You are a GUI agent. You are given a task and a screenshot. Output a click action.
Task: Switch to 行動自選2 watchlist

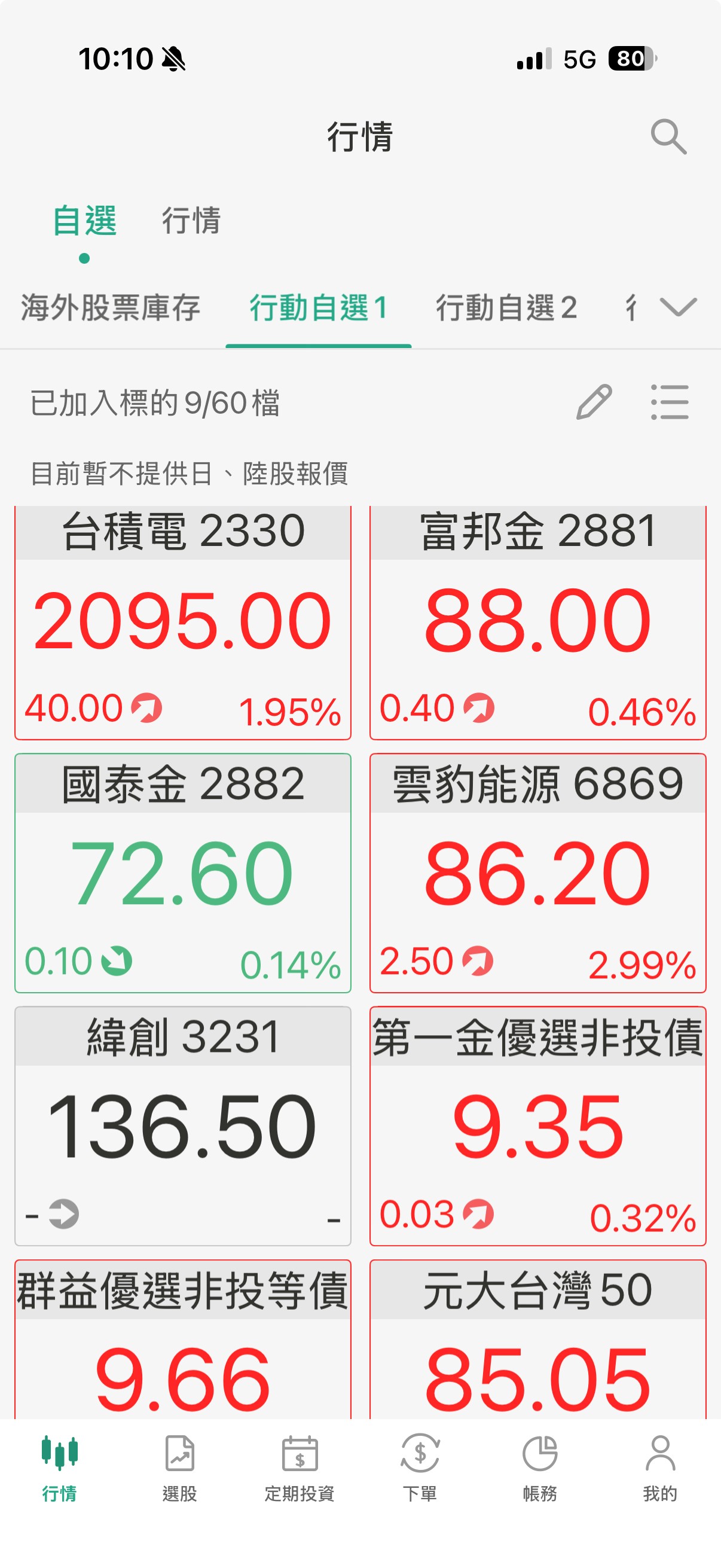coord(506,307)
